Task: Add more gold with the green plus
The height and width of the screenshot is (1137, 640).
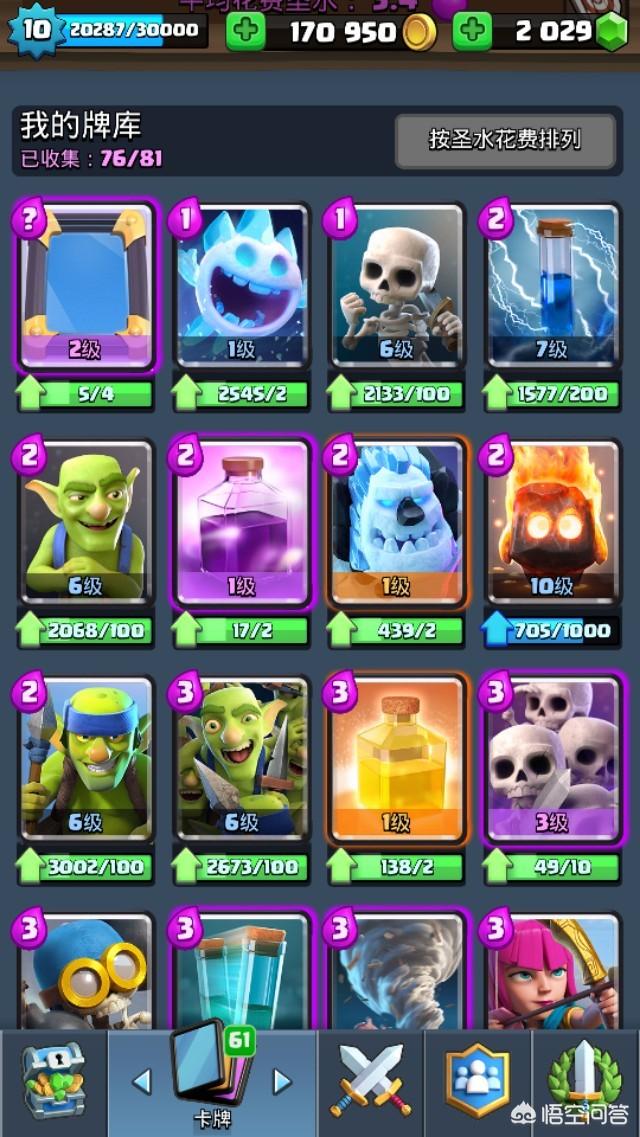Action: coord(246,32)
